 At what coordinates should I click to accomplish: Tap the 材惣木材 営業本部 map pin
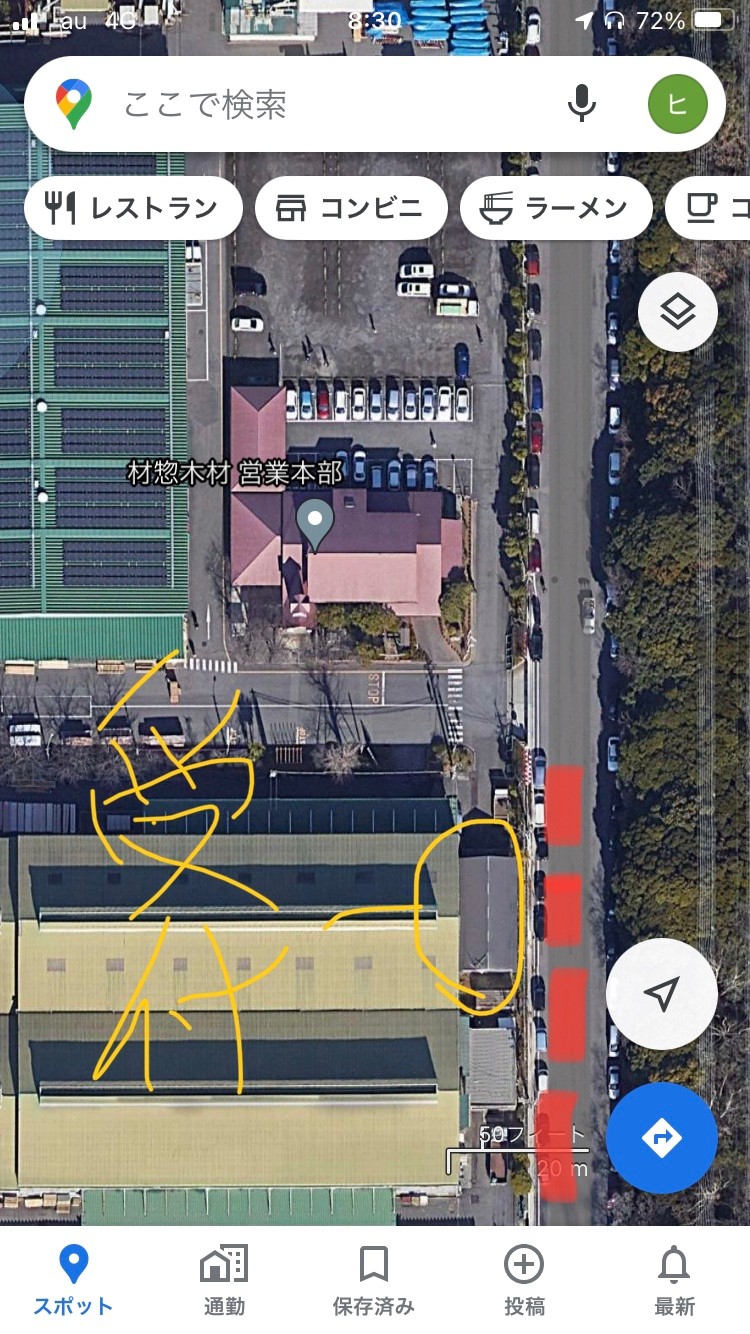[x=316, y=524]
